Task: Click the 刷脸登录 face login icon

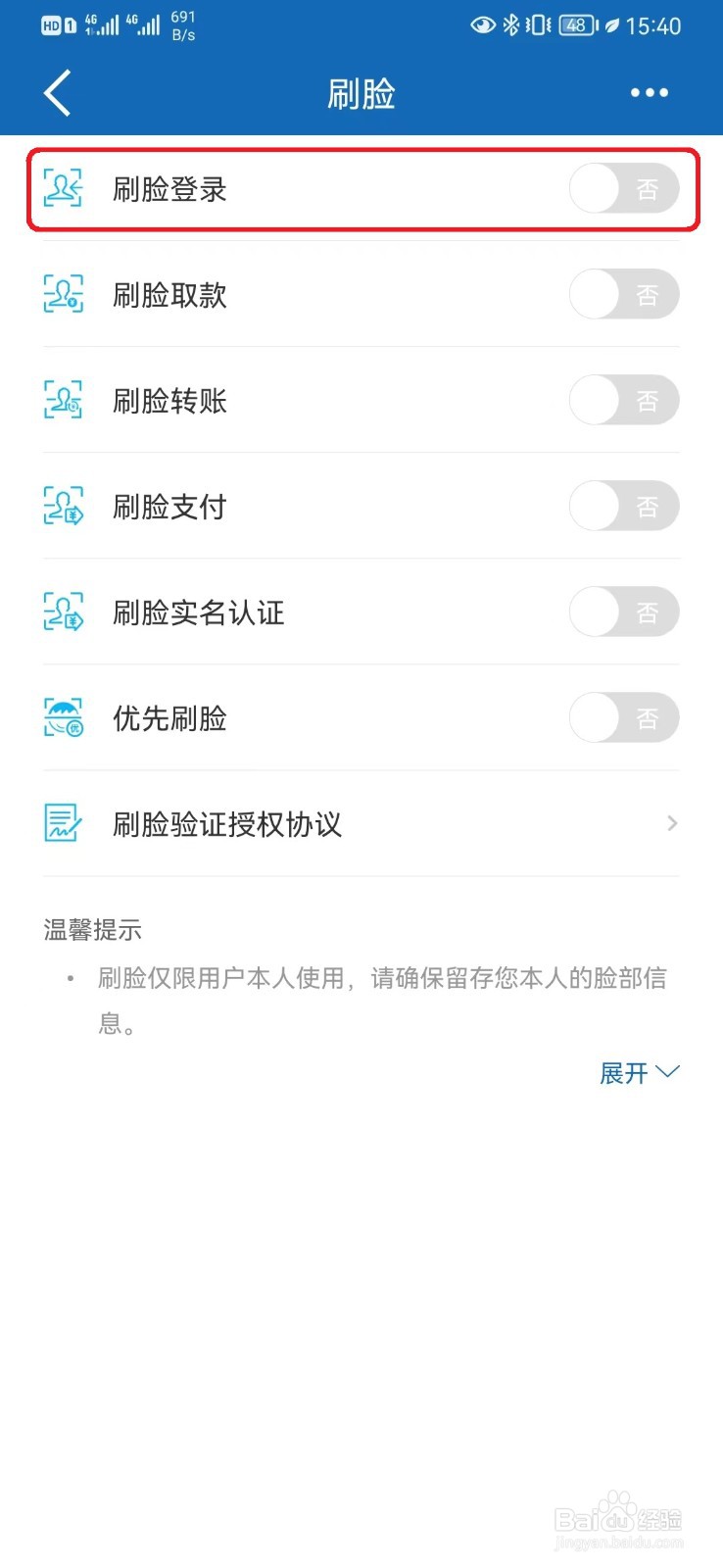Action: pos(64,189)
